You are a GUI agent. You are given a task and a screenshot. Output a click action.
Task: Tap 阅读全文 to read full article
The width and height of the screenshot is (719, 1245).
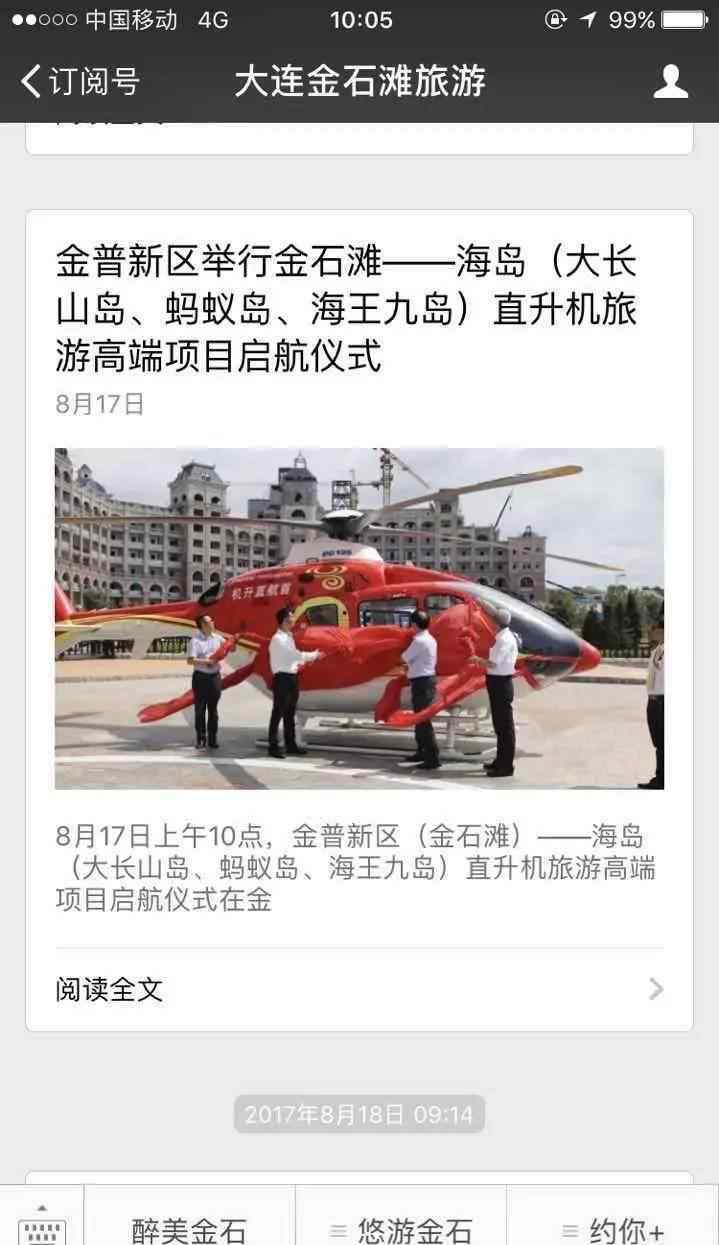click(x=359, y=990)
